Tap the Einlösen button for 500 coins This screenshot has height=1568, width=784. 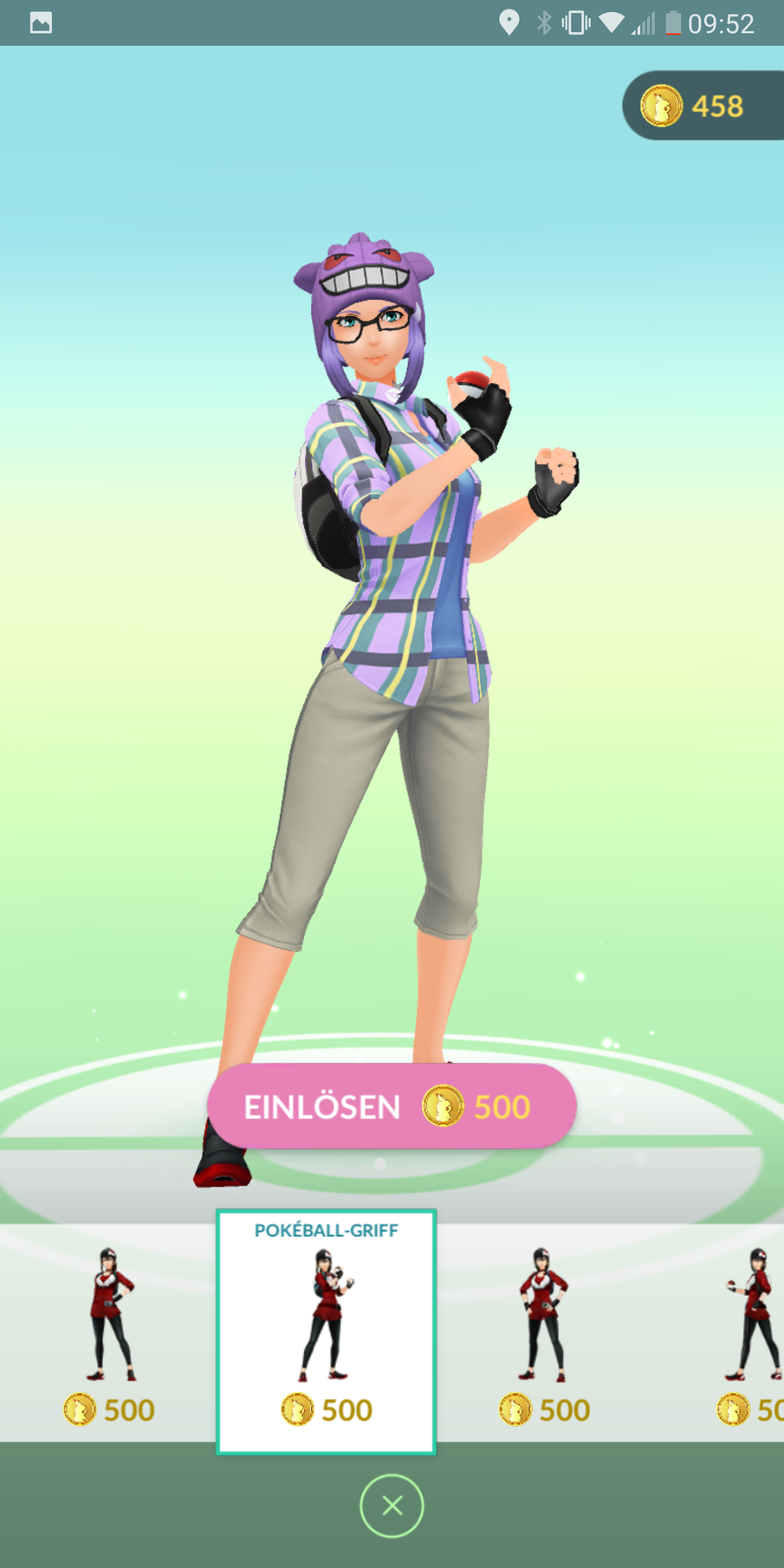(392, 1106)
